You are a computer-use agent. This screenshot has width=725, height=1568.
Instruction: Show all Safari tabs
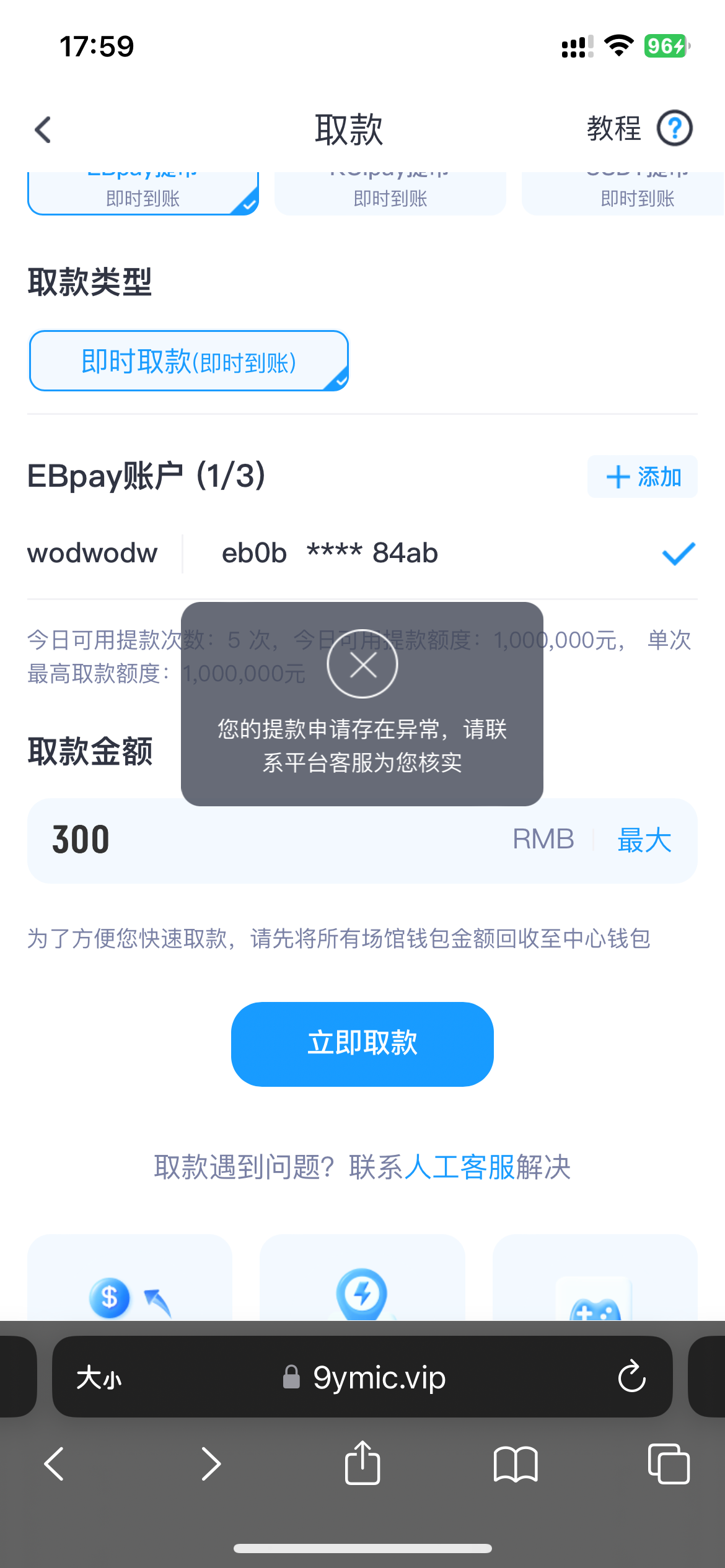pyautogui.click(x=668, y=1464)
